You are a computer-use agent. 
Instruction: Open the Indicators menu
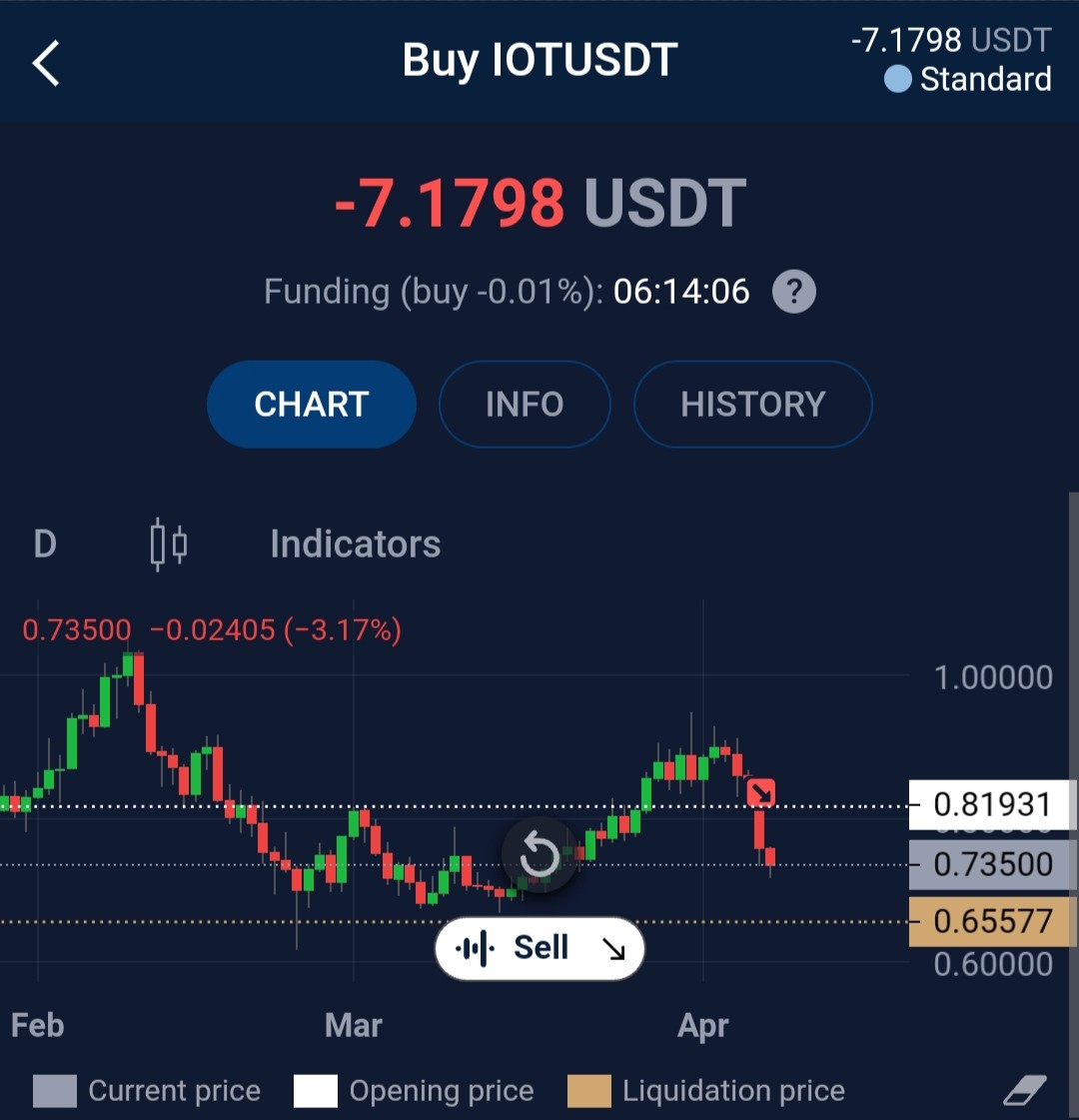tap(356, 545)
